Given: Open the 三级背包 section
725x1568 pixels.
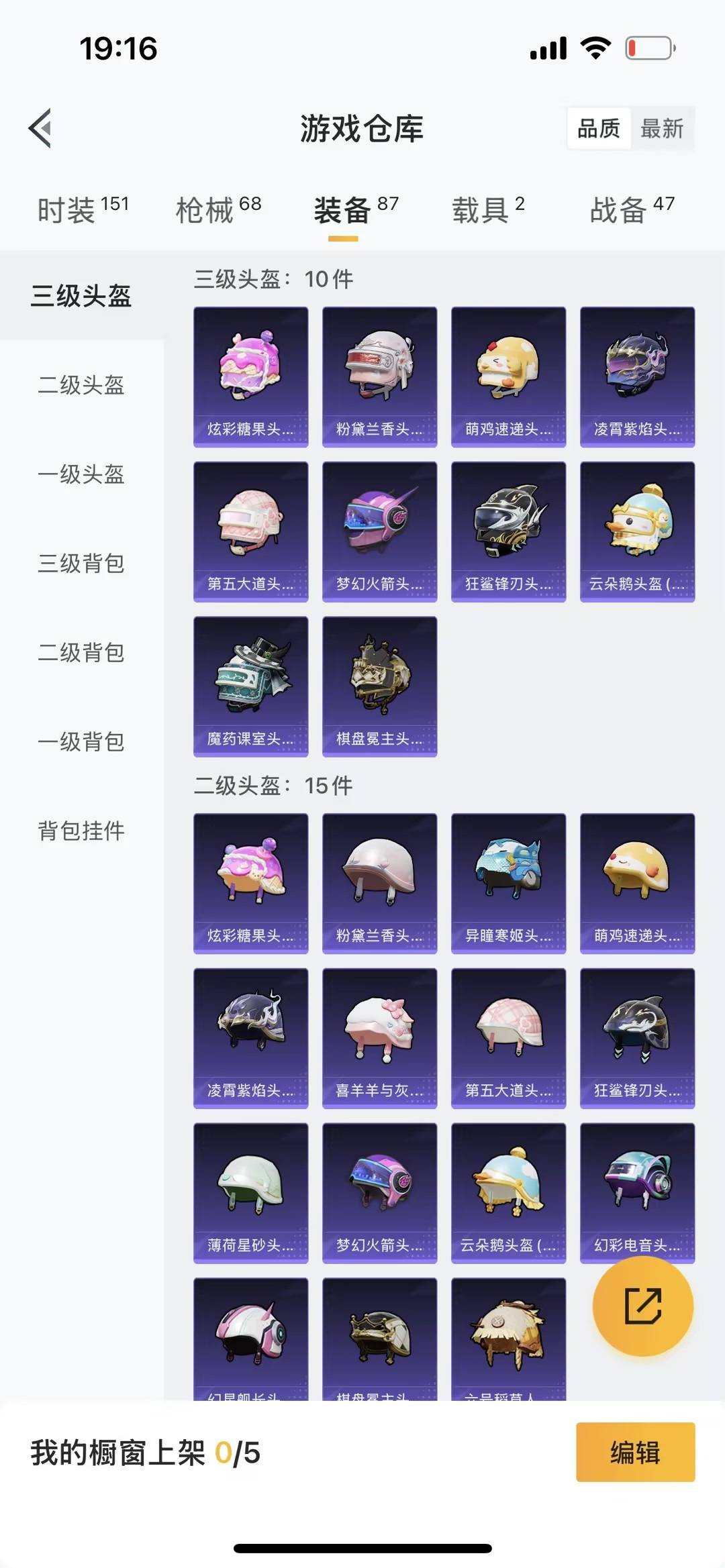Looking at the screenshot, I should pos(80,565).
